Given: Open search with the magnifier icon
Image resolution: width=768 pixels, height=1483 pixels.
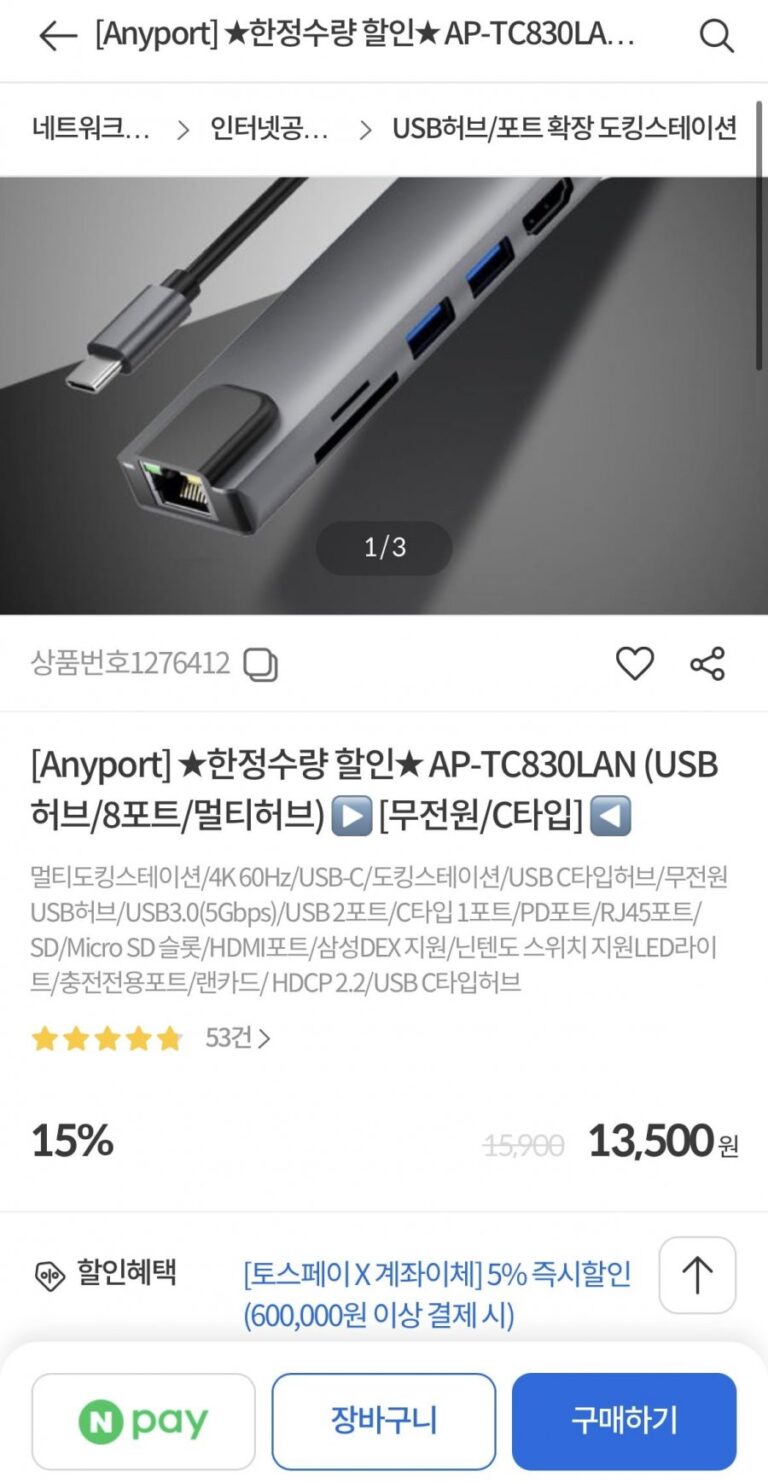Looking at the screenshot, I should pyautogui.click(x=716, y=36).
